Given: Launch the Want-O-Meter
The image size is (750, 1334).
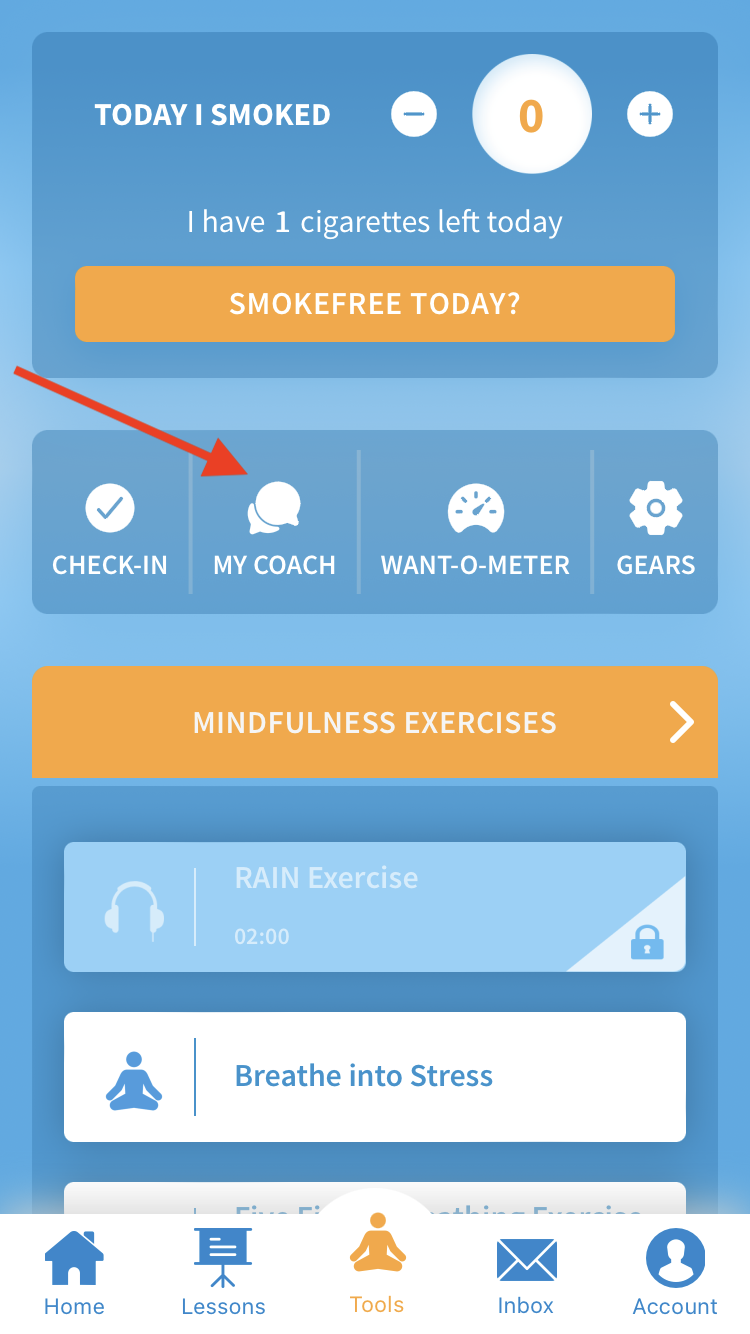Looking at the screenshot, I should pos(475,530).
